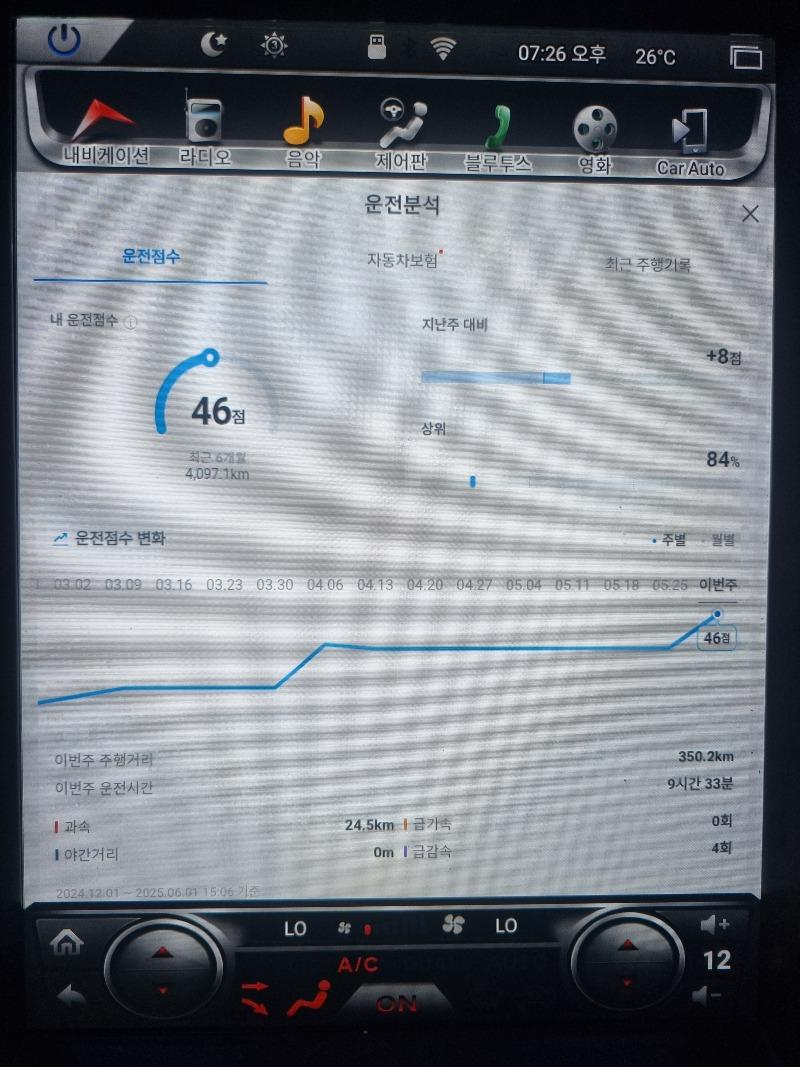This screenshot has width=800, height=1067.
Task: Switch to the 최근 주행기록 tab
Action: pos(647,265)
